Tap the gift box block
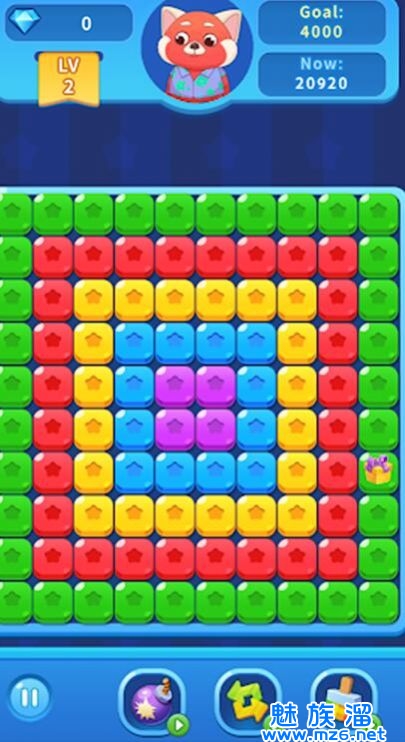405x742 pixels. [378, 472]
